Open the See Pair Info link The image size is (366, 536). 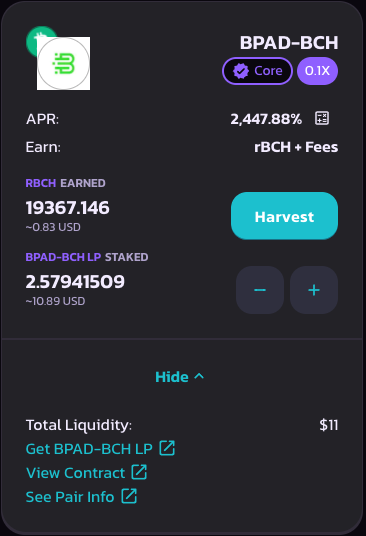[81, 497]
